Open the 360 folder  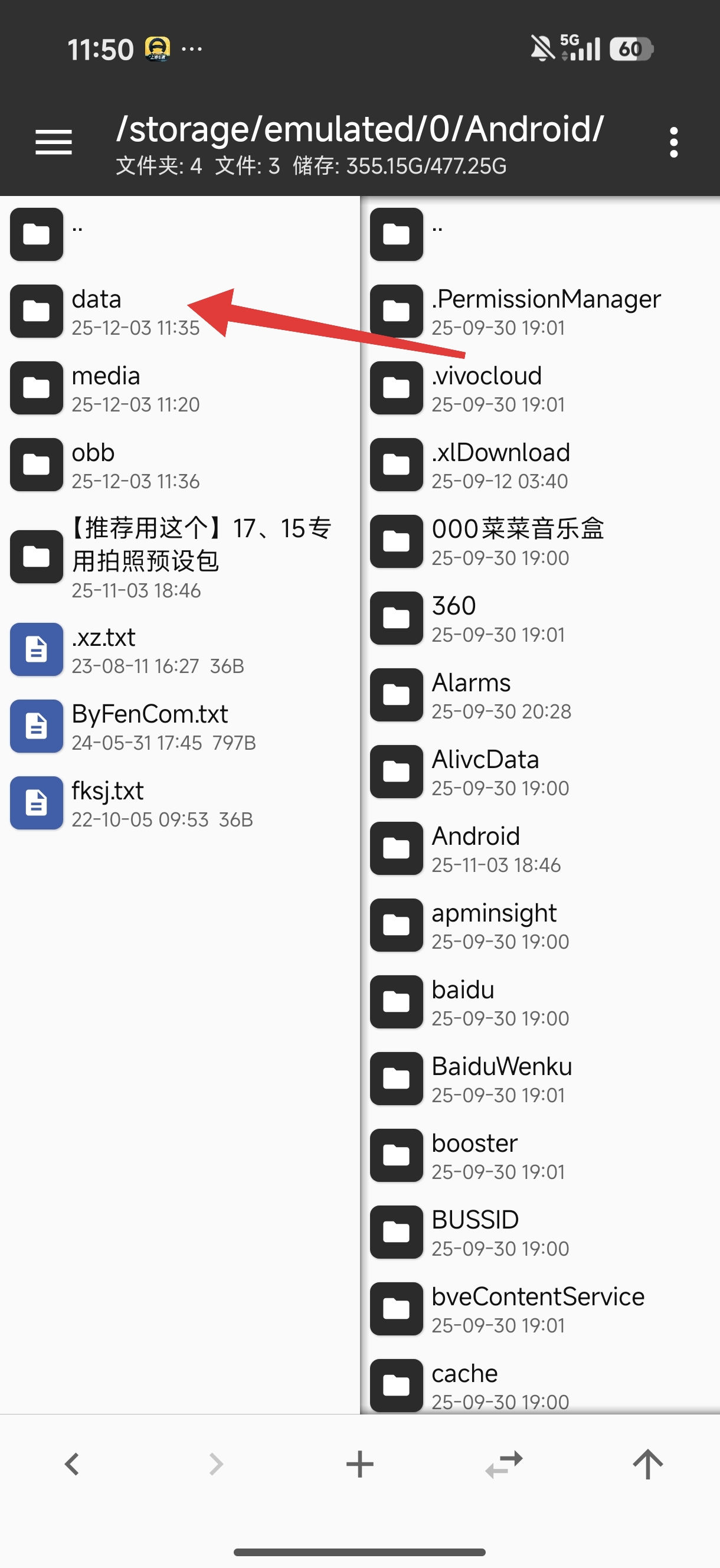tap(454, 618)
